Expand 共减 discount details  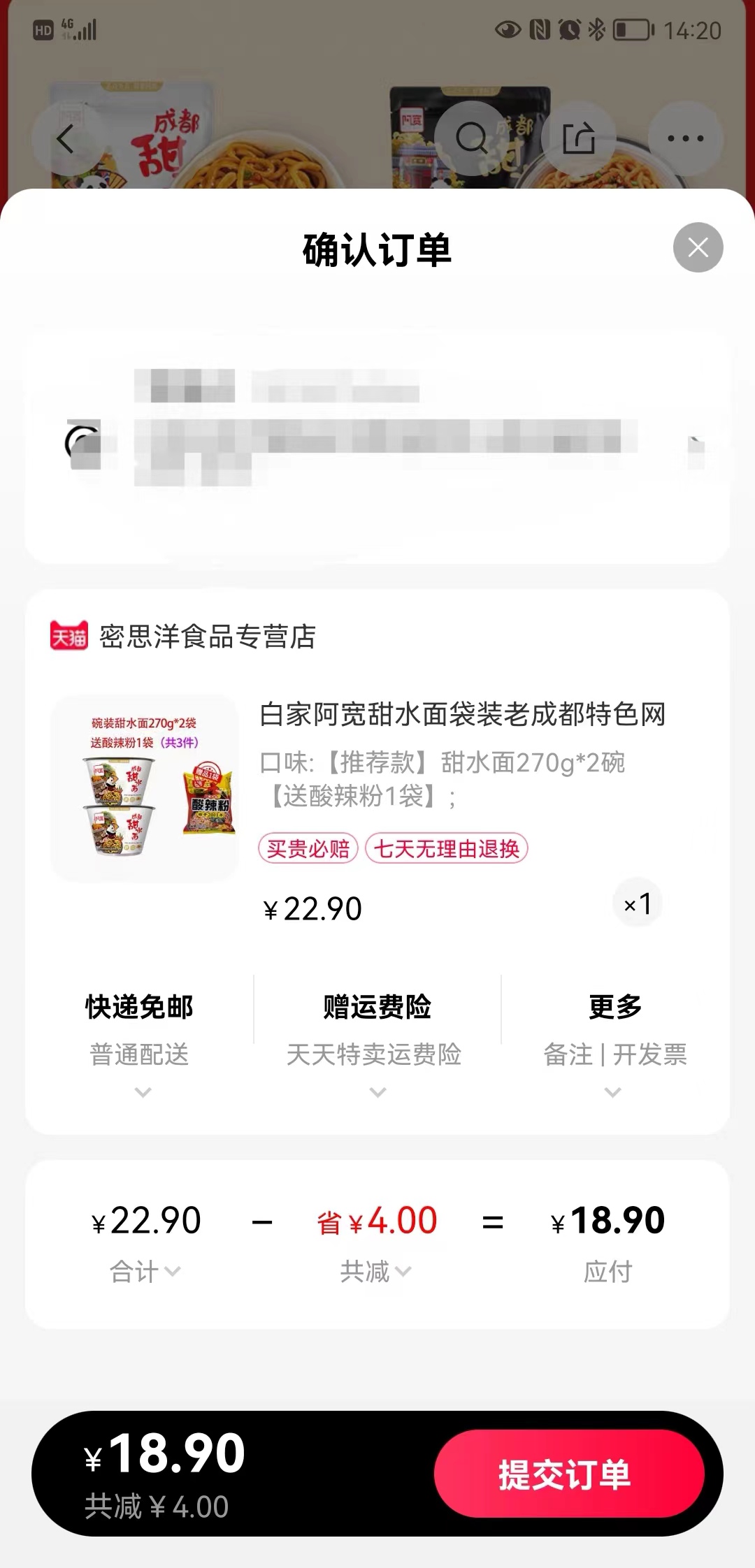click(x=375, y=1271)
